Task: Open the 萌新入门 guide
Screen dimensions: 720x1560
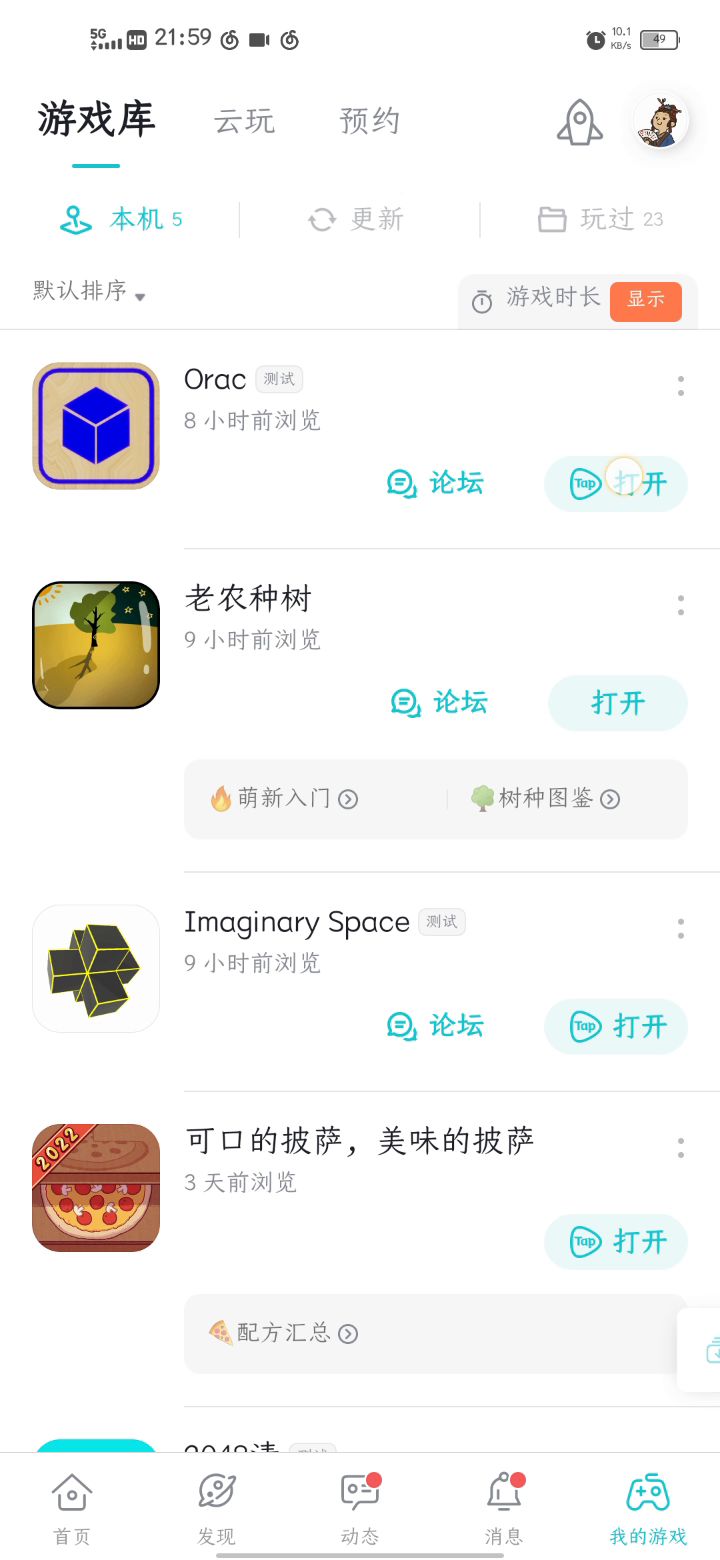Action: pyautogui.click(x=284, y=799)
